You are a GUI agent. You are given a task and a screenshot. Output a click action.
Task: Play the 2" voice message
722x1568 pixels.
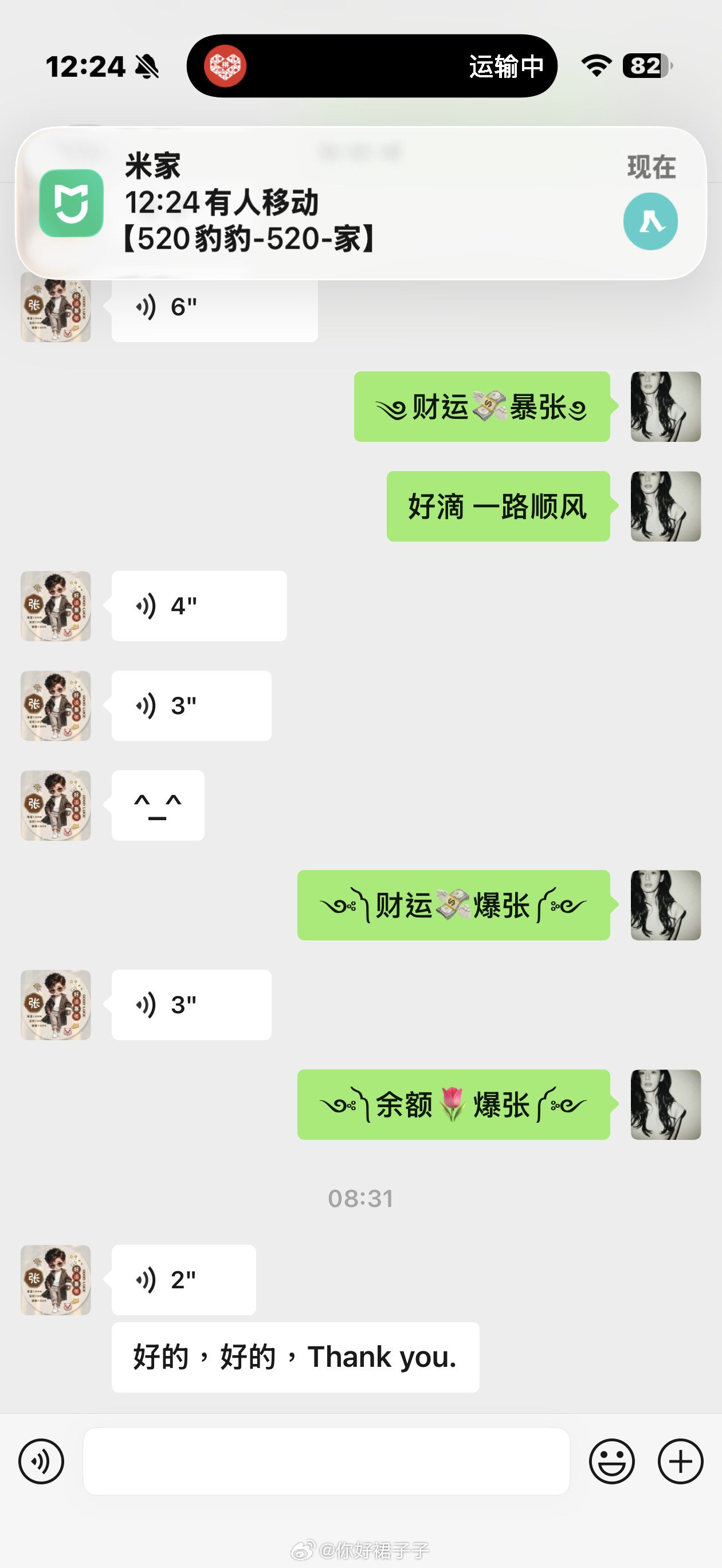tap(183, 1280)
